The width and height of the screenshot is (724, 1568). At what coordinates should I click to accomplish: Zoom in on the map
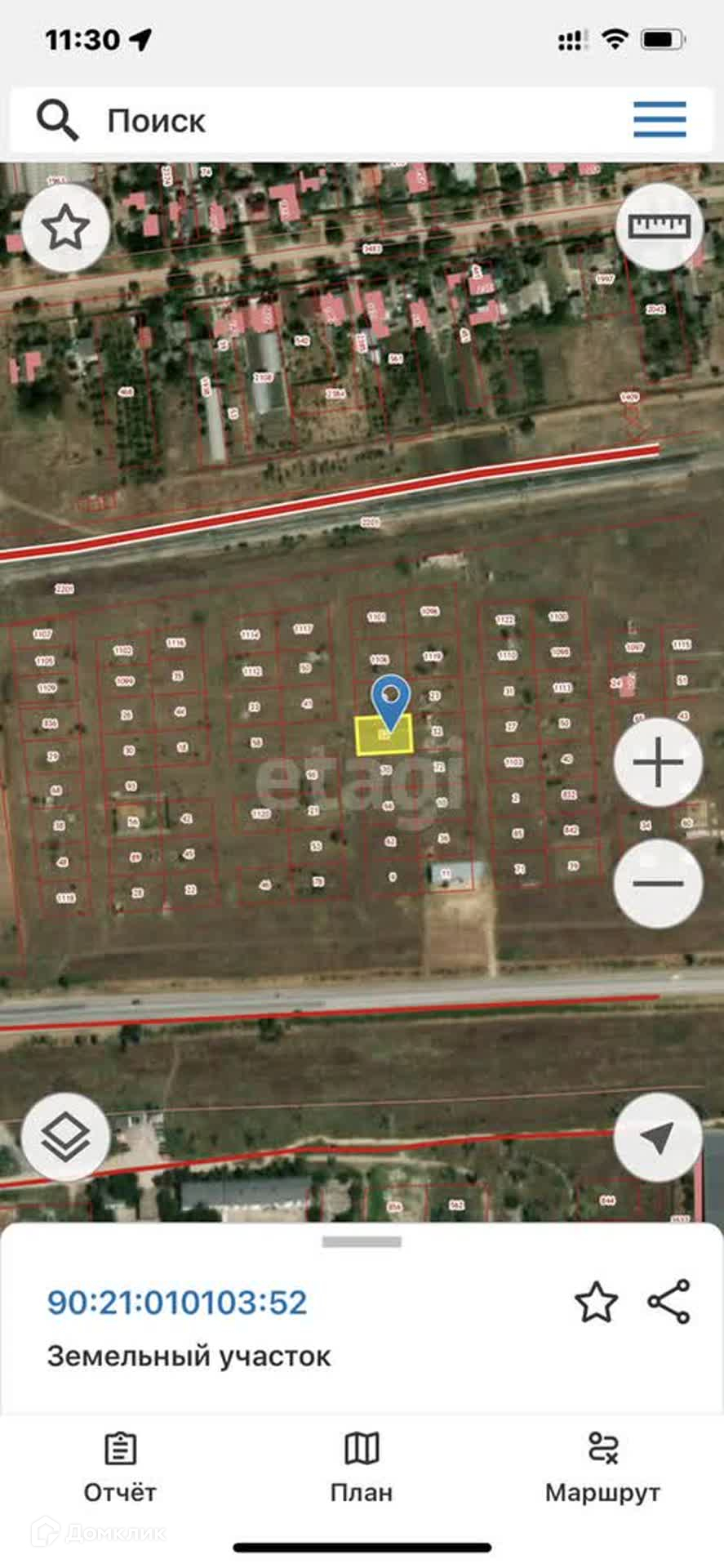pyautogui.click(x=658, y=763)
